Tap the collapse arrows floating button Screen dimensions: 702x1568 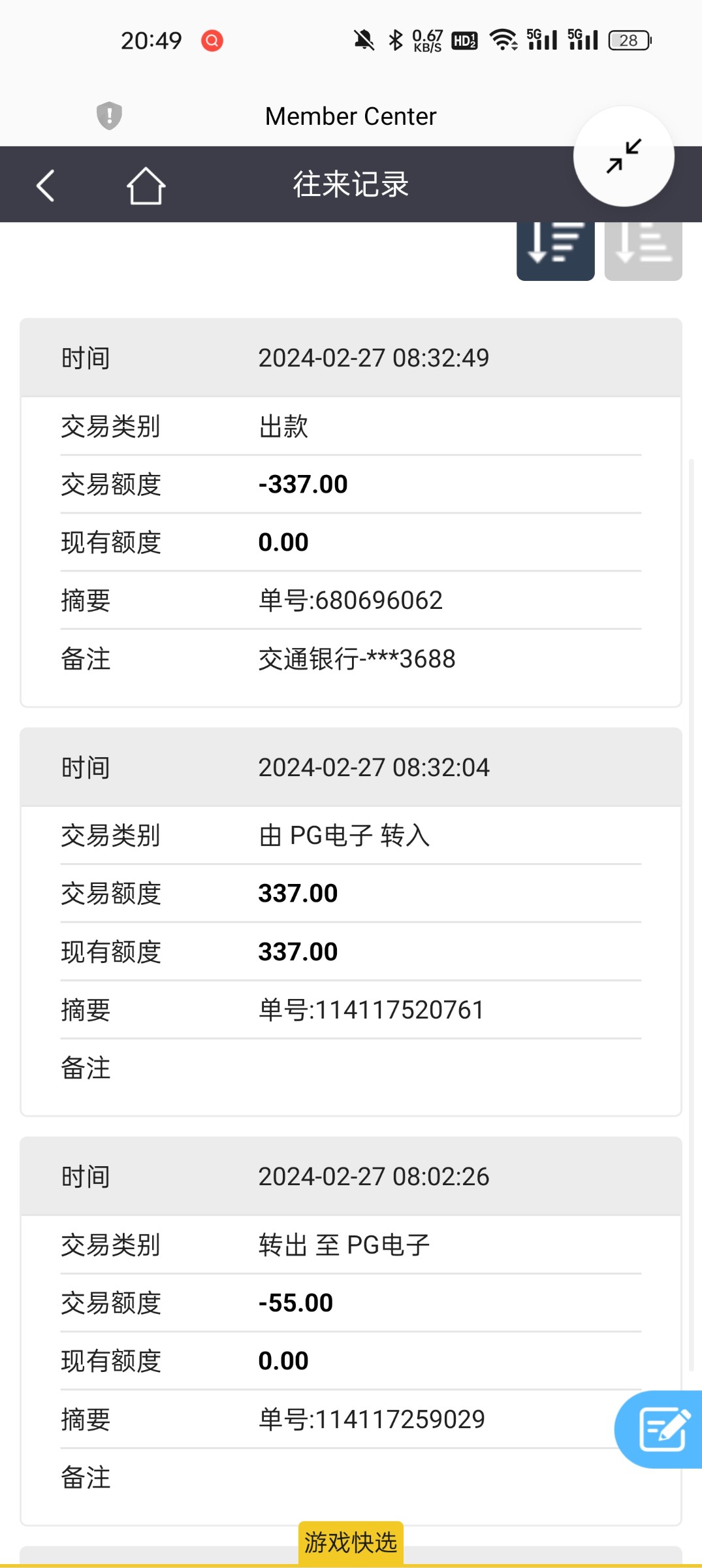[624, 157]
